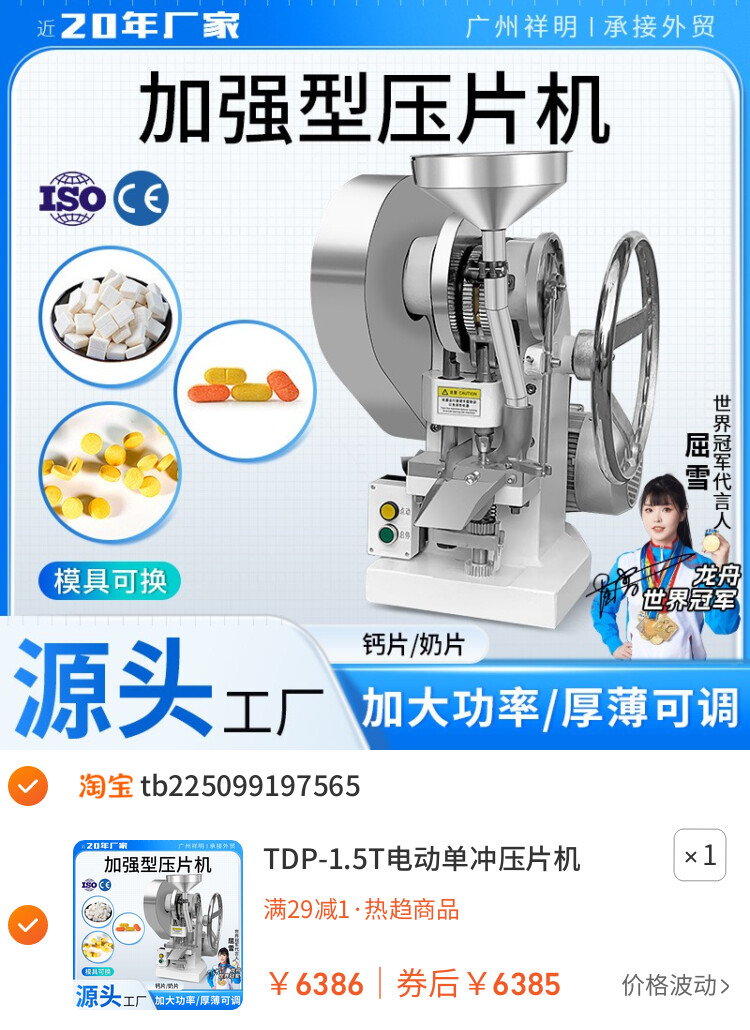Open the large product image

(375, 375)
